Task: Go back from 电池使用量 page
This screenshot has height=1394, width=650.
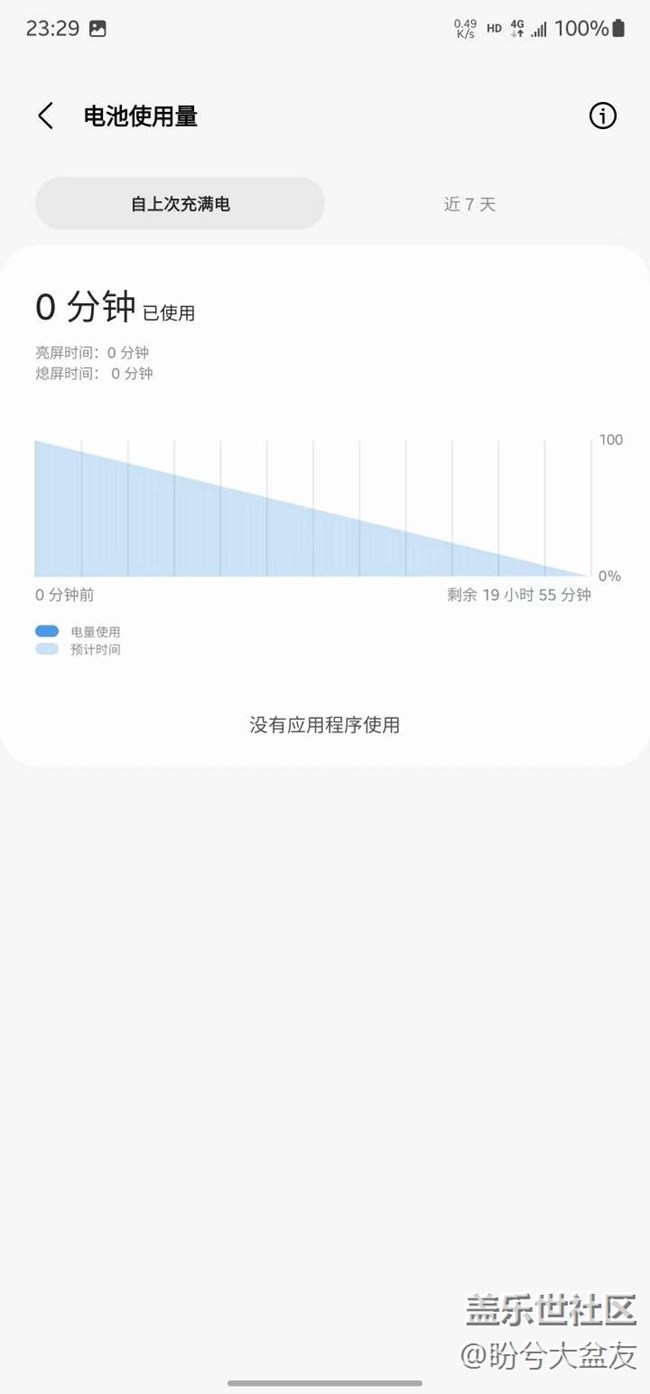Action: click(45, 116)
